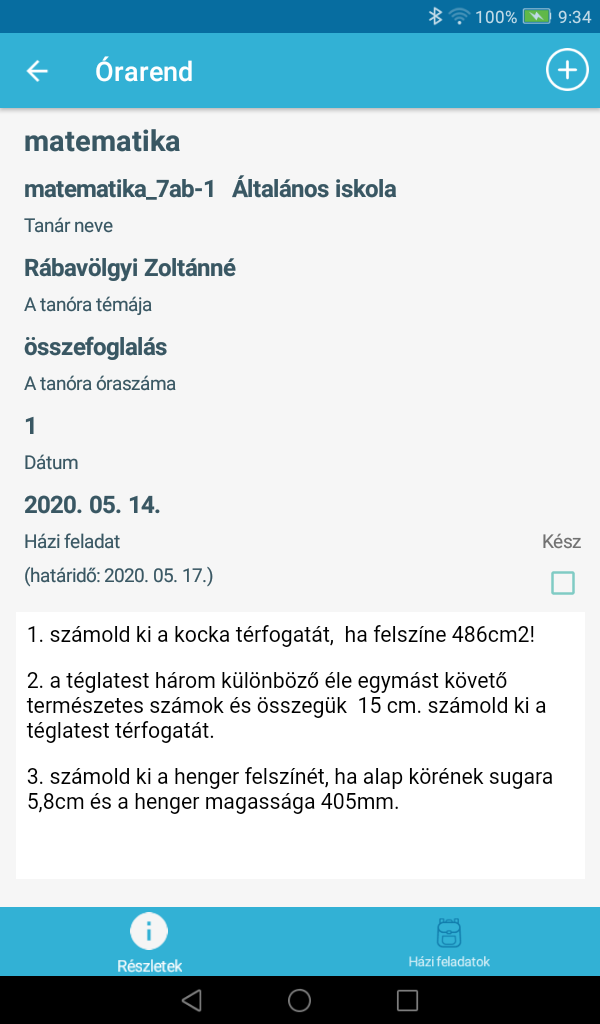This screenshot has width=600, height=1024.
Task: Tap the system home button
Action: click(x=299, y=1000)
